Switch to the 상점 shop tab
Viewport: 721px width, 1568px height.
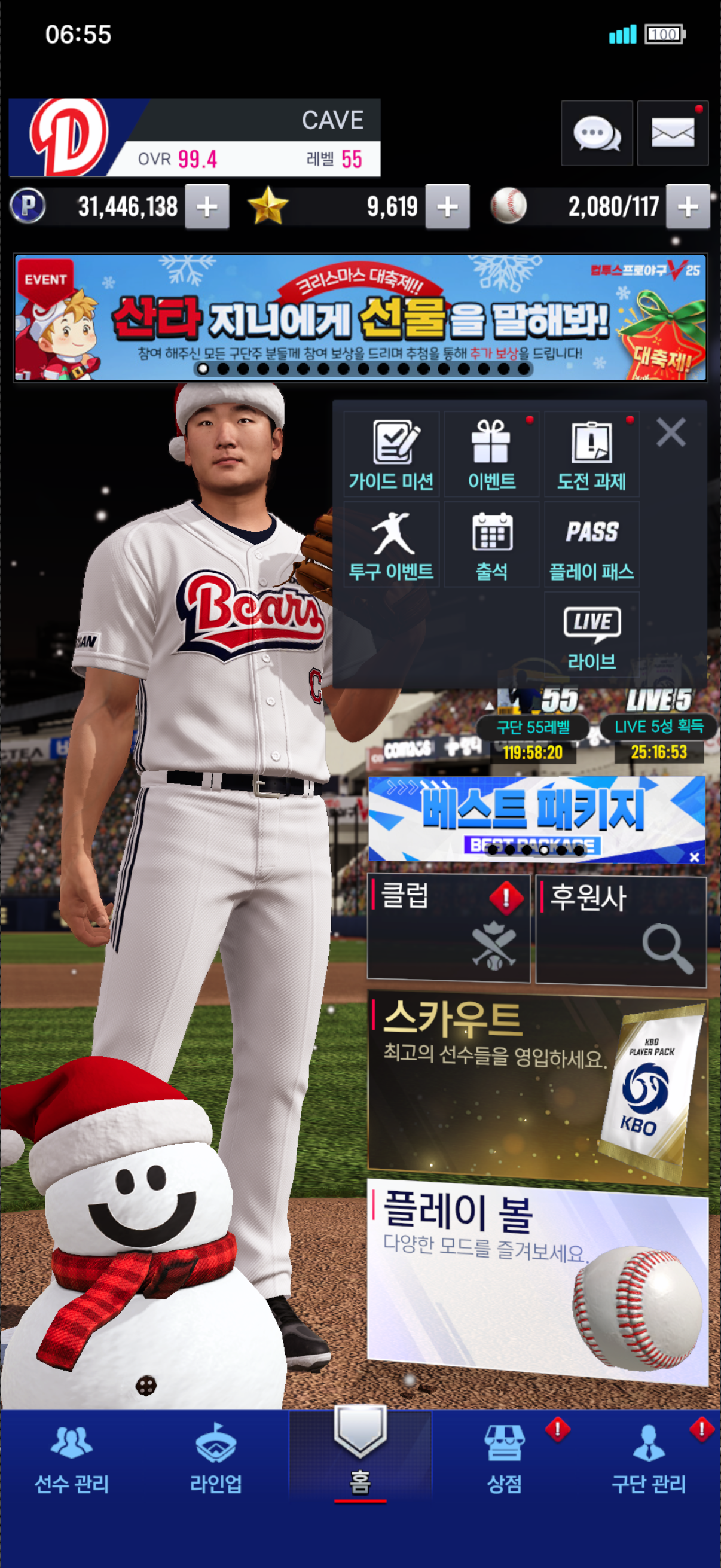(504, 1461)
